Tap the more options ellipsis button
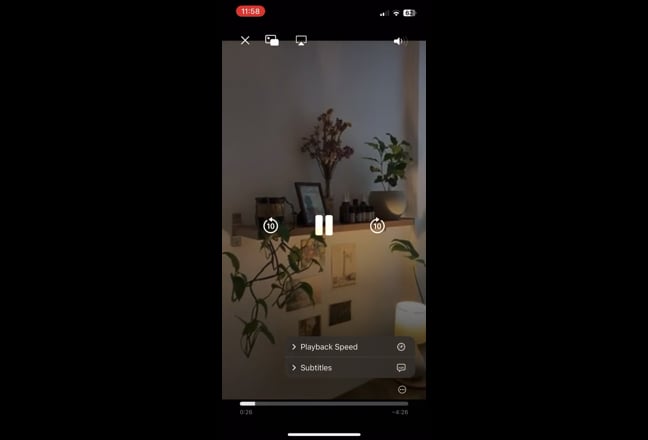The image size is (648, 440). [x=402, y=390]
